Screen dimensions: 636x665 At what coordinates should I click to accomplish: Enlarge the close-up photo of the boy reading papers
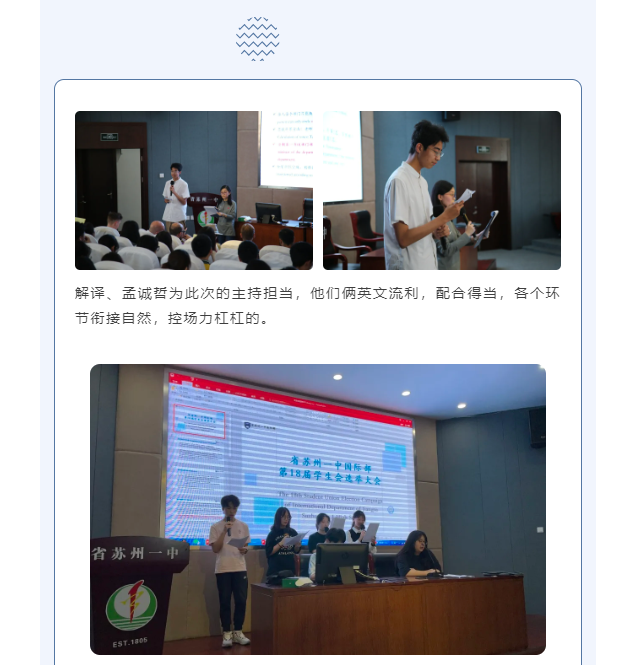click(441, 190)
